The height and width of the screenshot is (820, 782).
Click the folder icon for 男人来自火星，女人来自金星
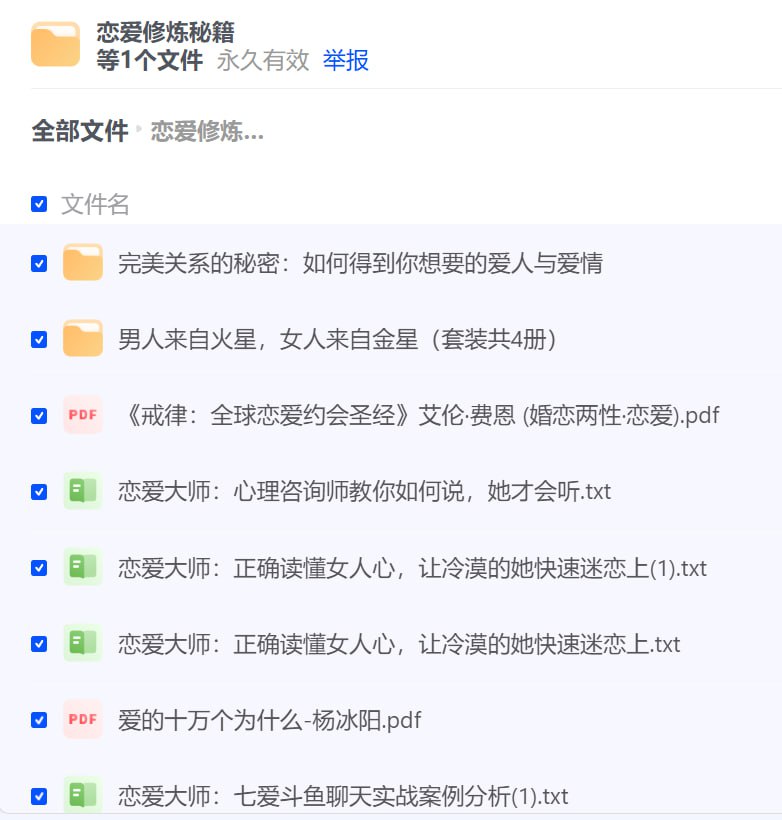(x=82, y=340)
